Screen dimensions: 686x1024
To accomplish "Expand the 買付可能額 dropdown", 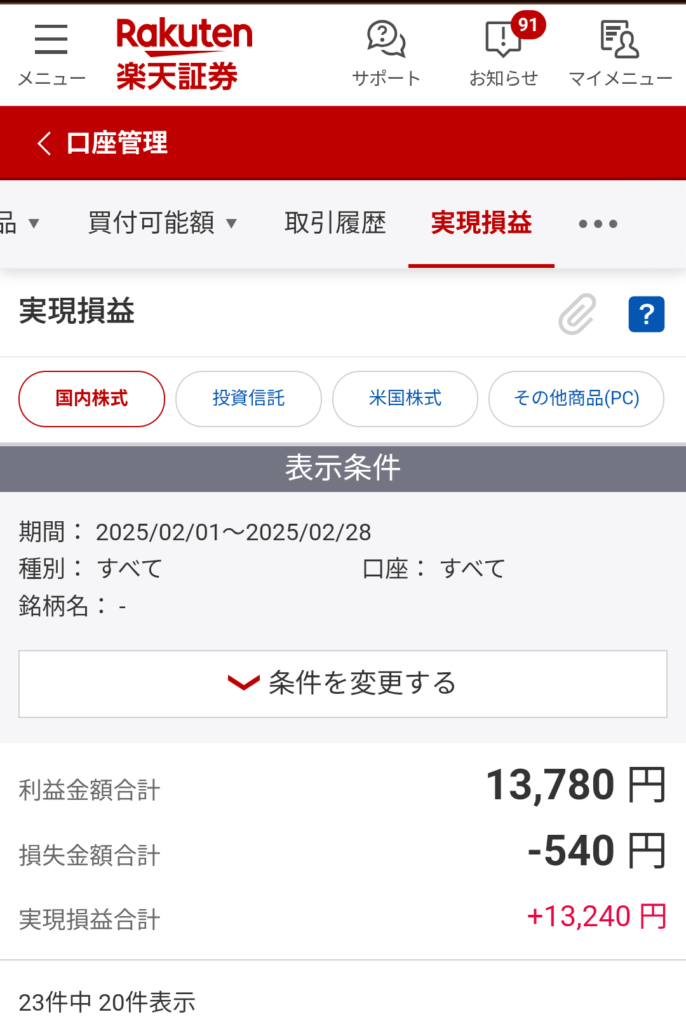I will pos(163,223).
